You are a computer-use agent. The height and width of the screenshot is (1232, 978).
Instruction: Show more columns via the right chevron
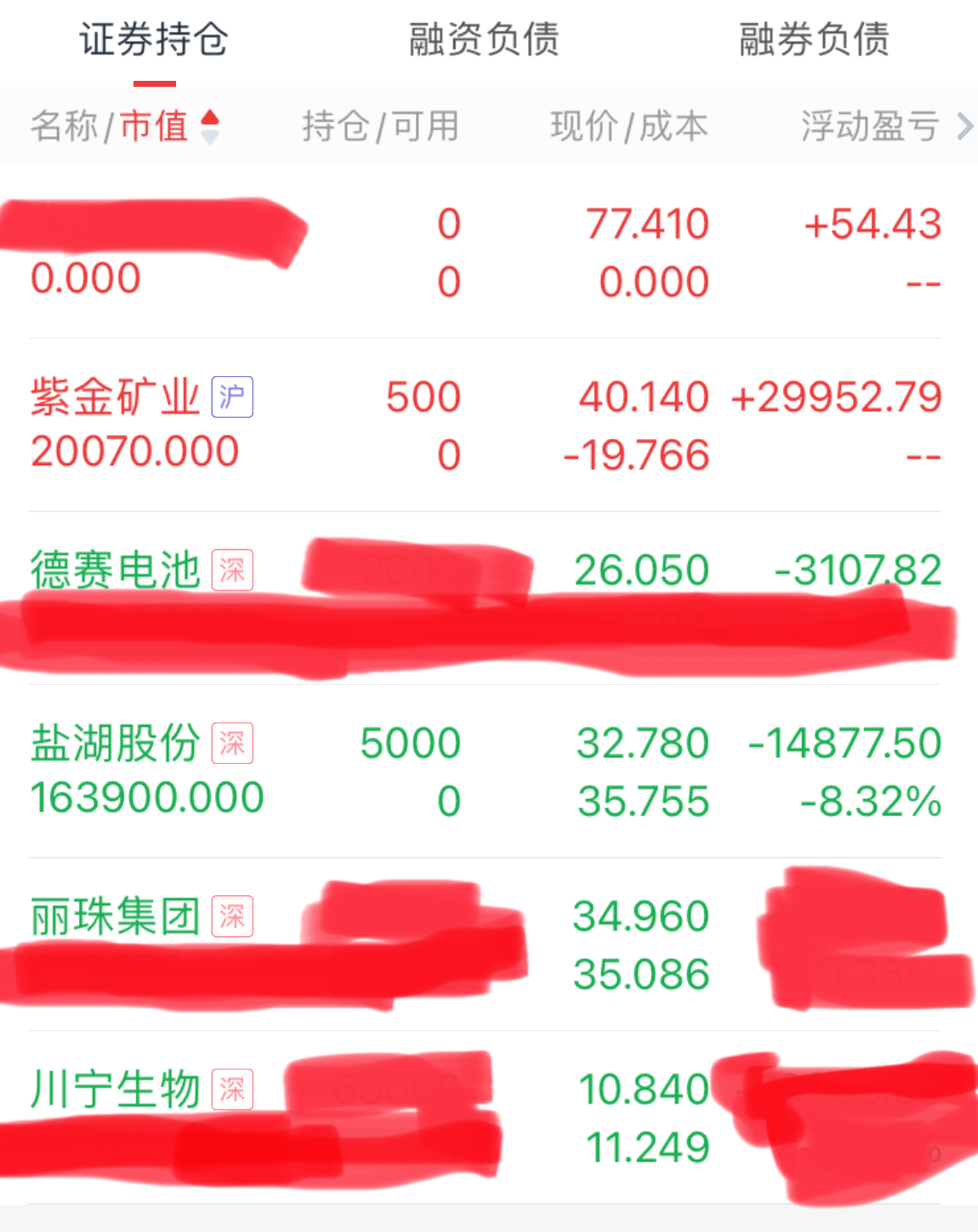(x=964, y=127)
